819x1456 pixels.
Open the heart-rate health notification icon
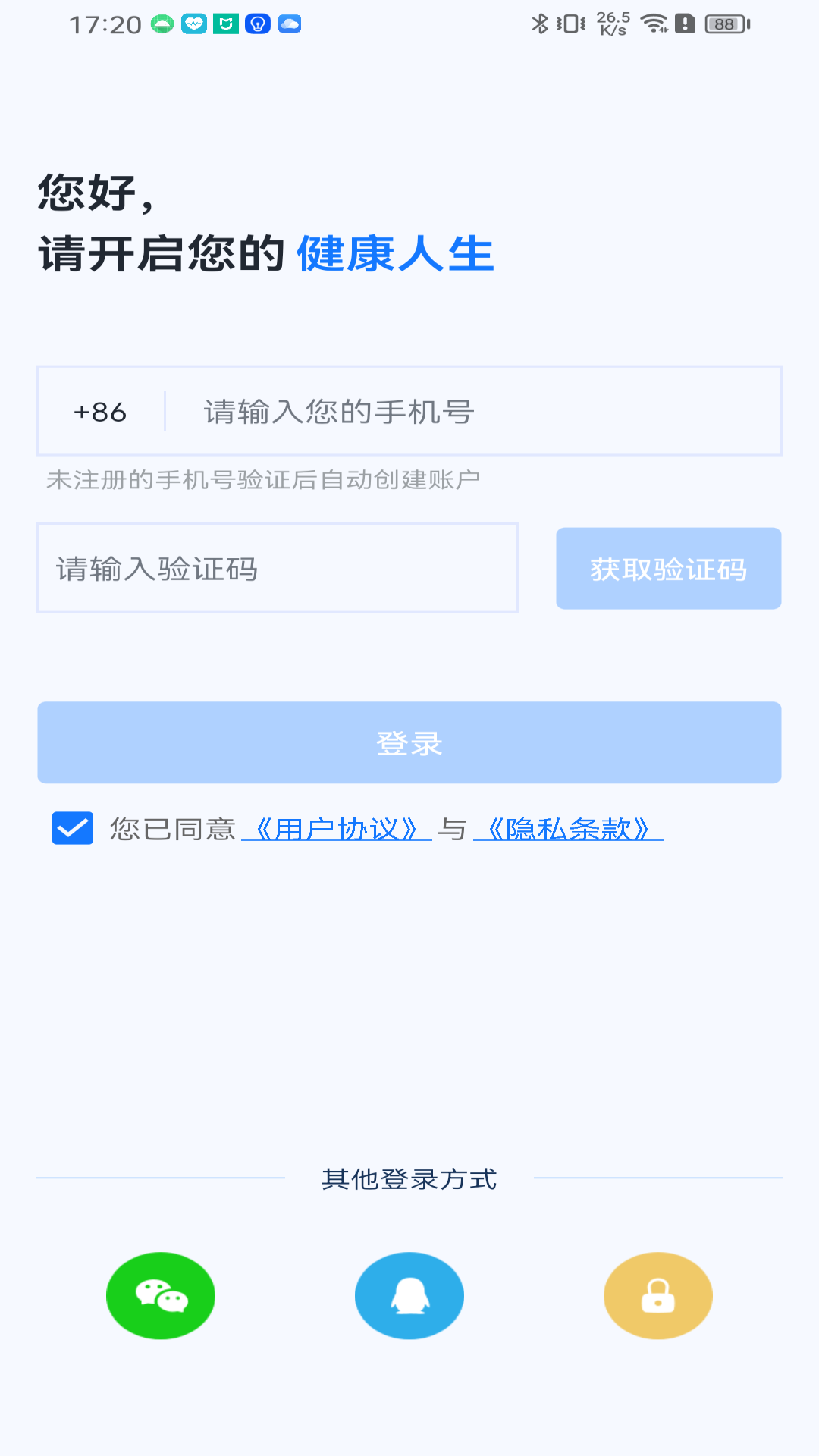pyautogui.click(x=195, y=24)
